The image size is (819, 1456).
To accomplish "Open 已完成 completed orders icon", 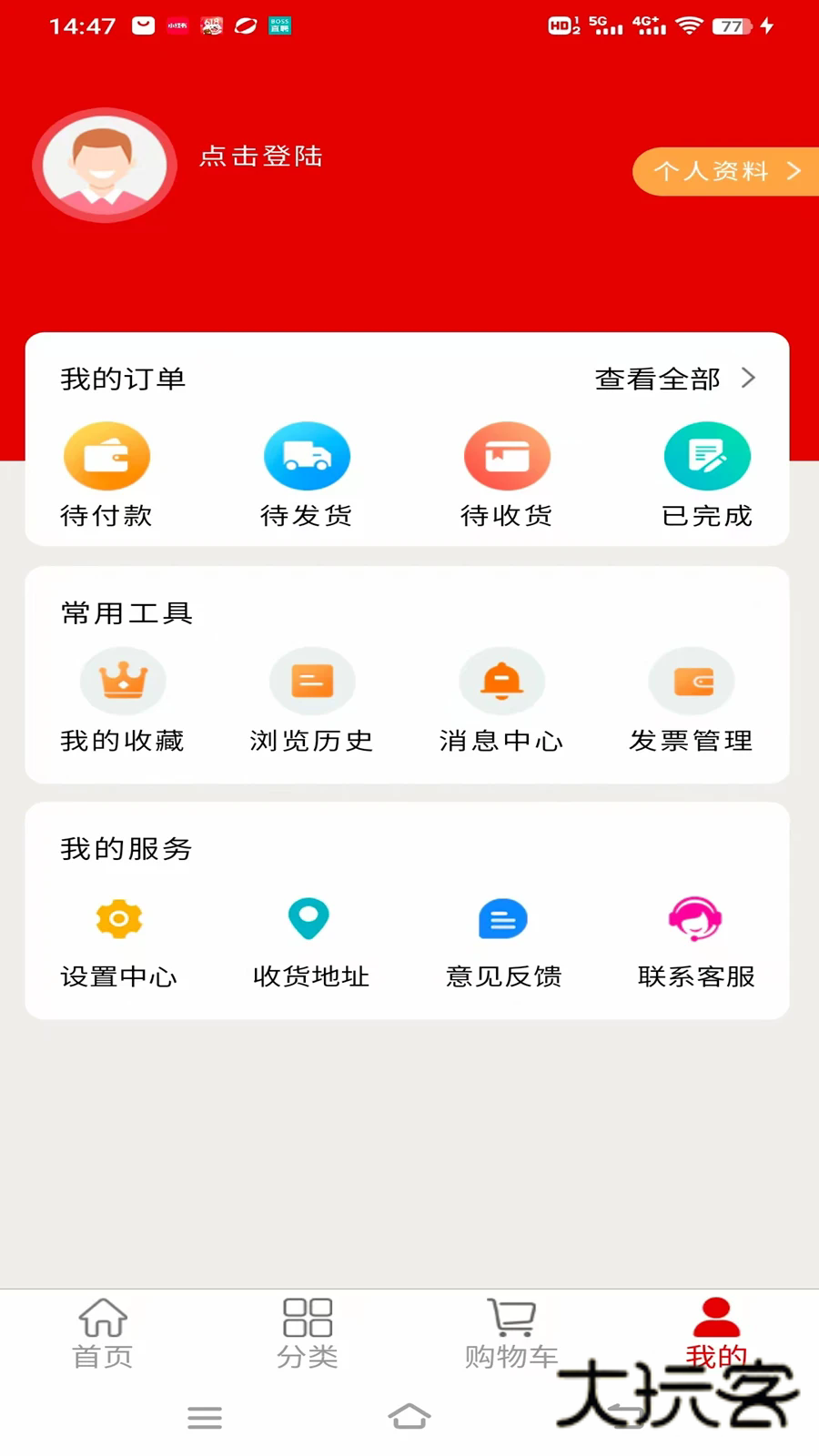I will (707, 455).
